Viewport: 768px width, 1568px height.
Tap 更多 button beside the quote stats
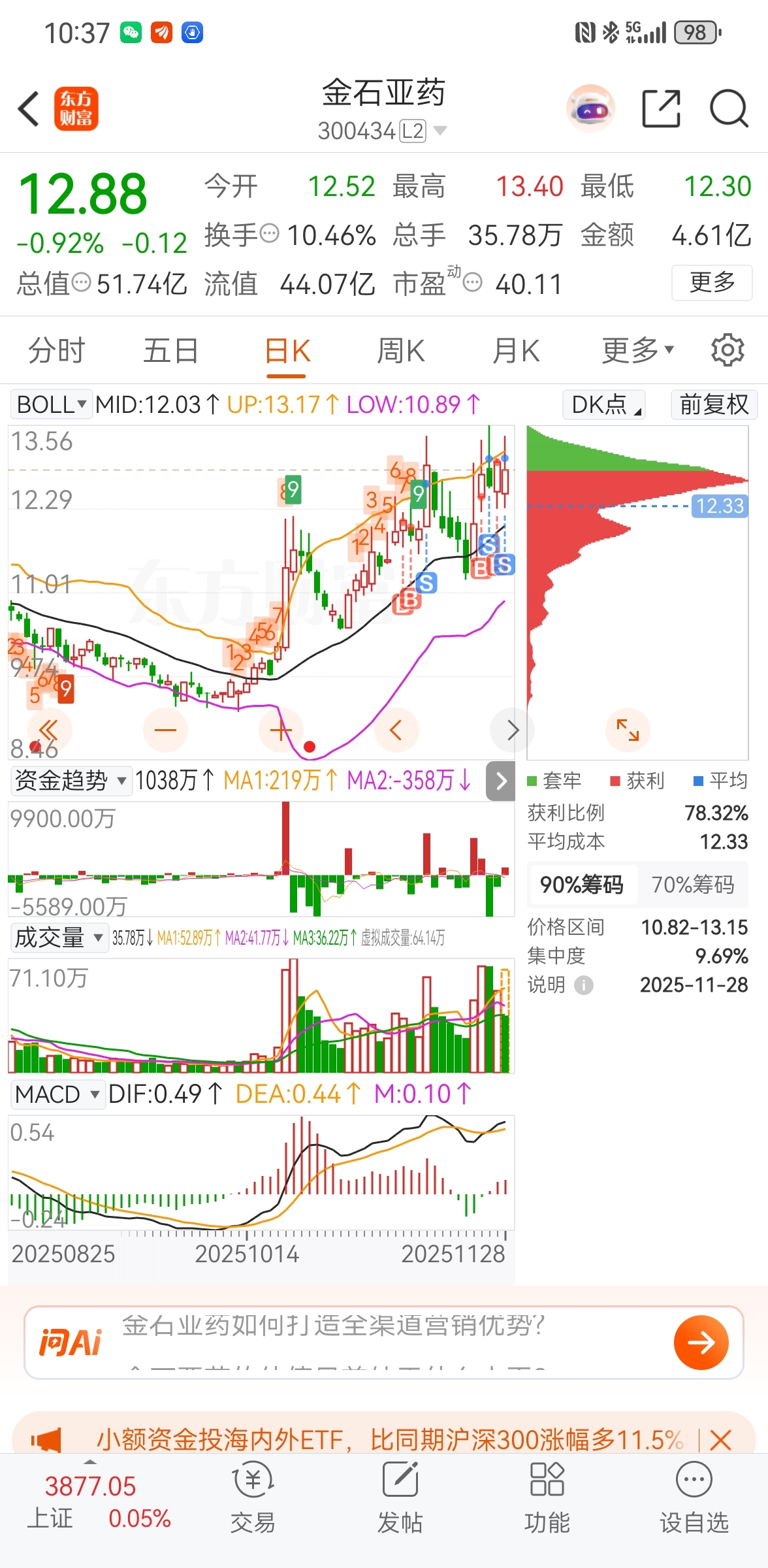(712, 283)
